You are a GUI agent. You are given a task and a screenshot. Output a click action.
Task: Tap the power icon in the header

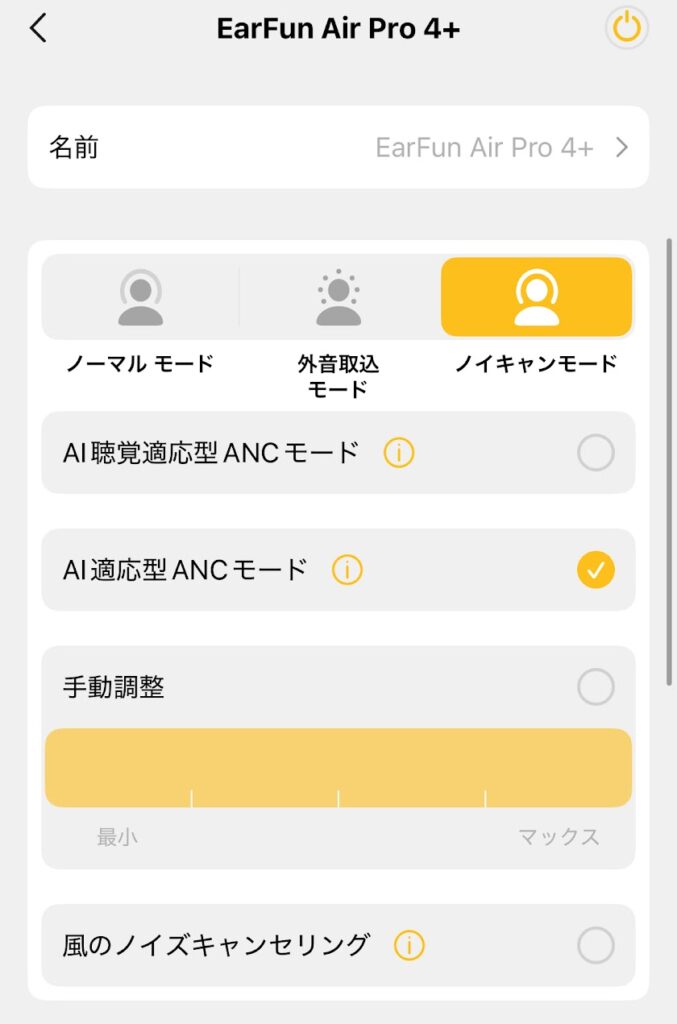tap(626, 29)
